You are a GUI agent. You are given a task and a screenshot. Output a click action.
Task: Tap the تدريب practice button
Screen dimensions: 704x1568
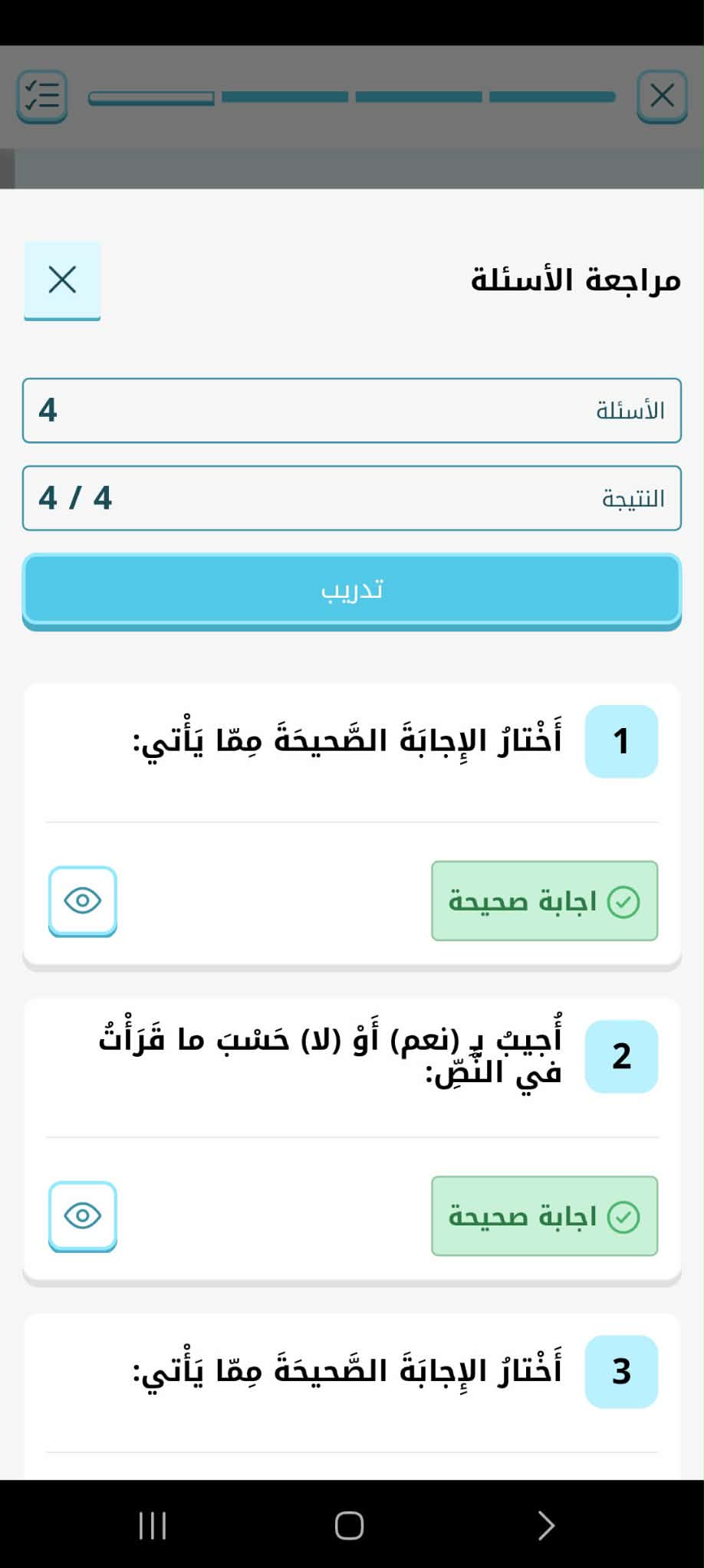click(352, 590)
